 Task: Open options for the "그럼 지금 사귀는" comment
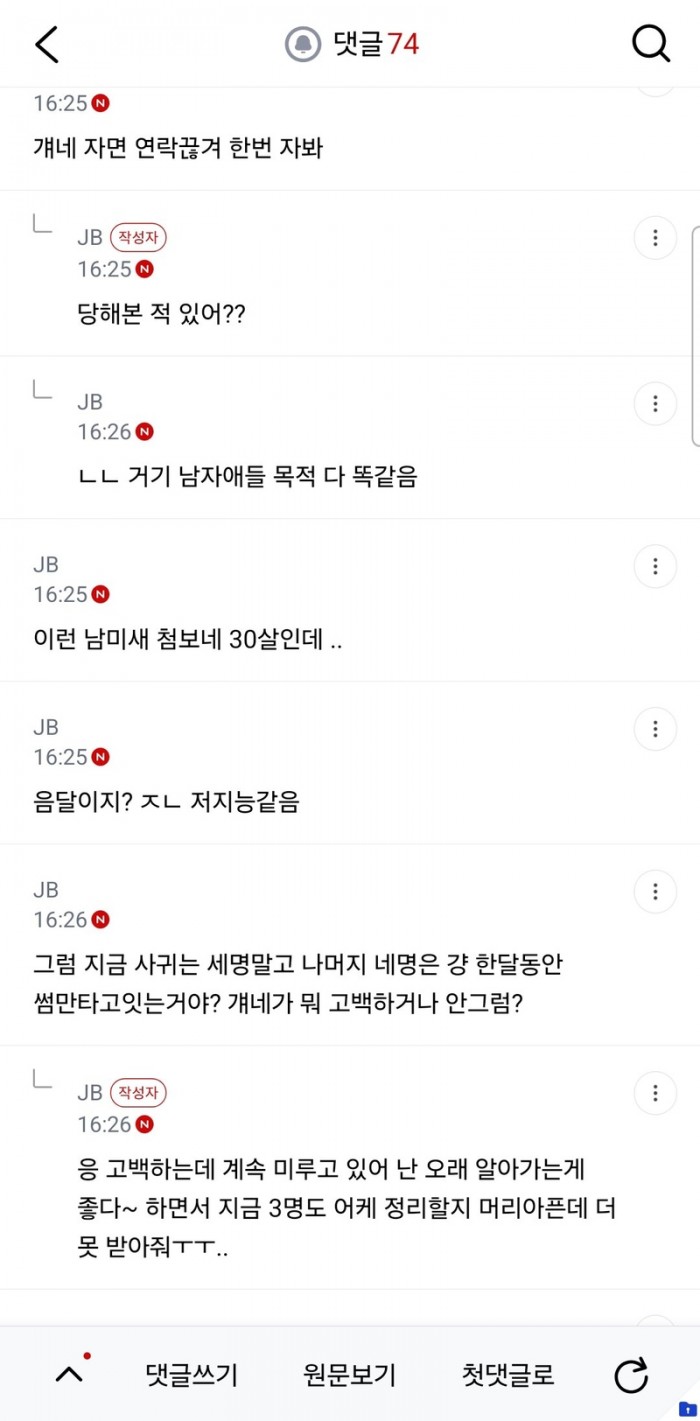655,891
